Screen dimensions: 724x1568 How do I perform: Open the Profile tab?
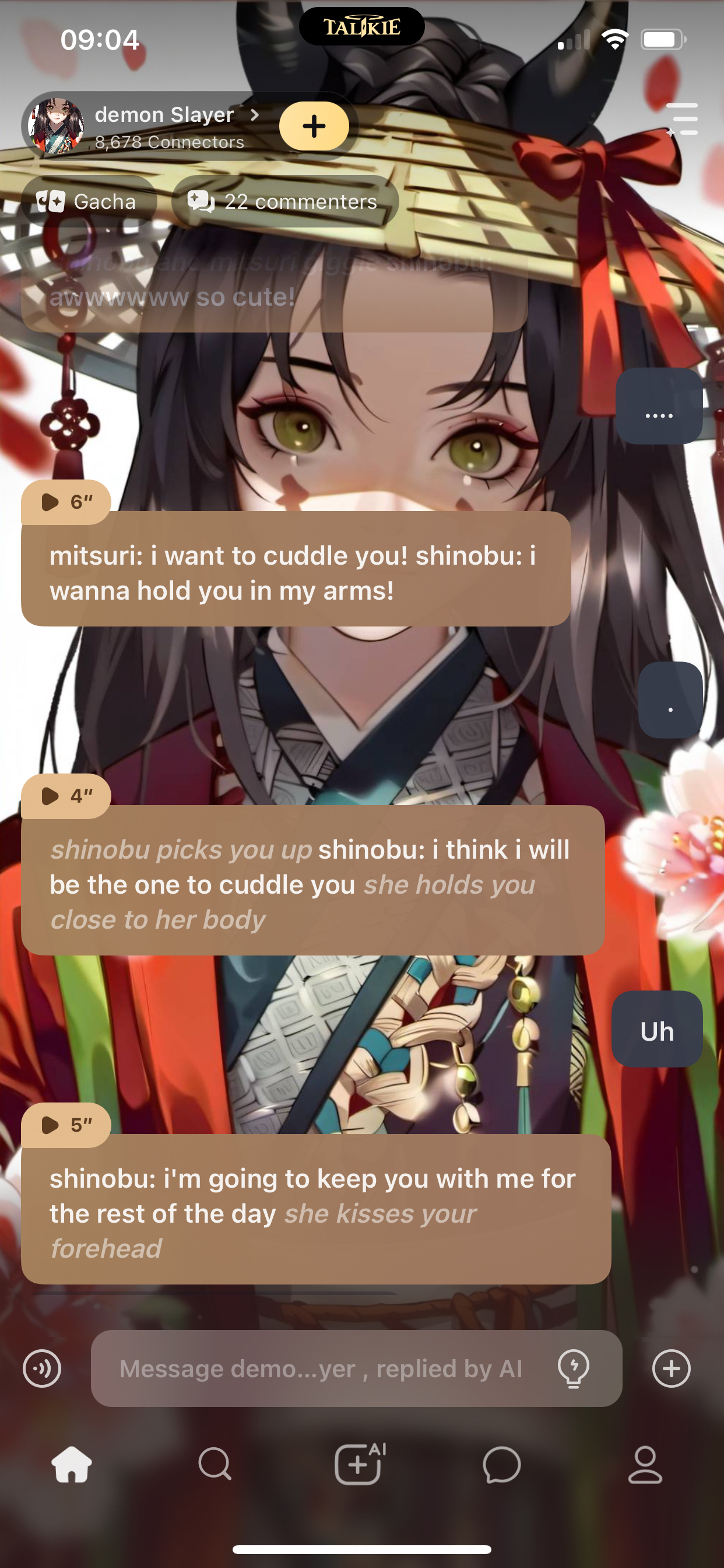pos(645,1465)
